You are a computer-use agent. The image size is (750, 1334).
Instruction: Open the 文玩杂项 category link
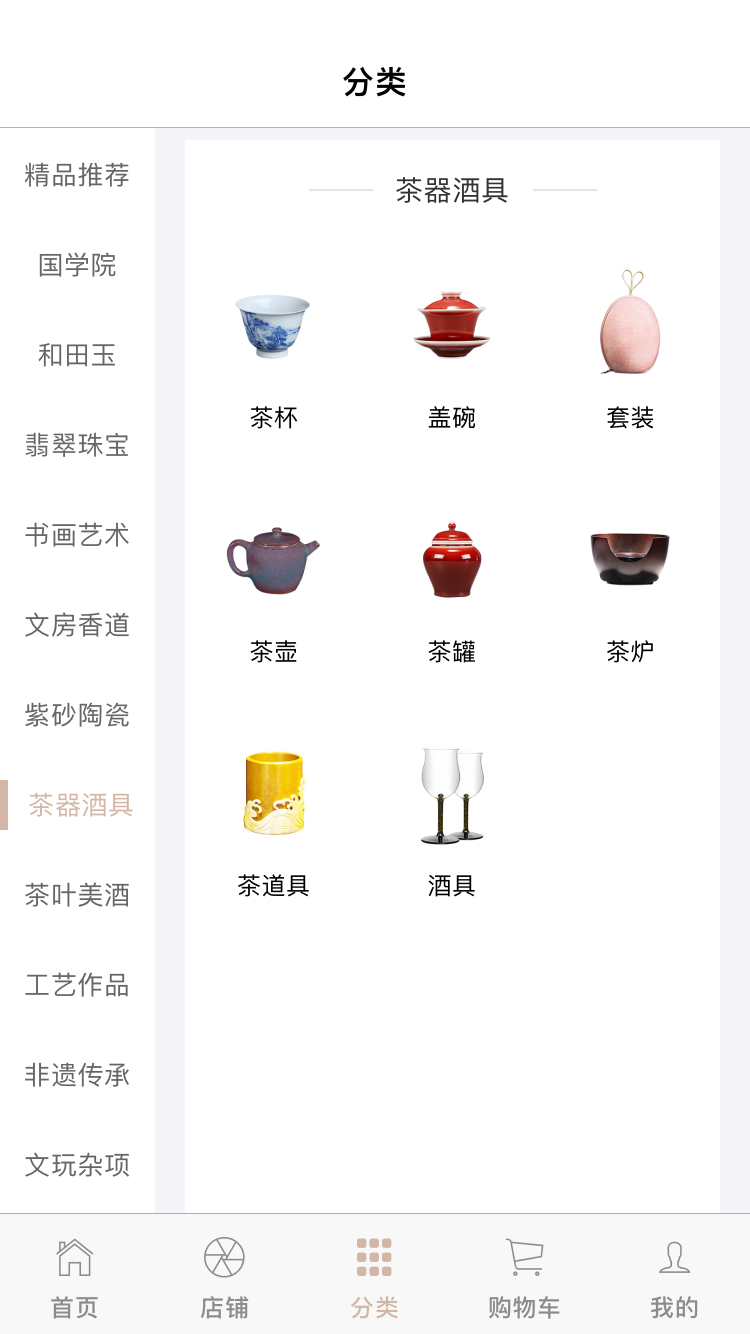coord(77,1165)
